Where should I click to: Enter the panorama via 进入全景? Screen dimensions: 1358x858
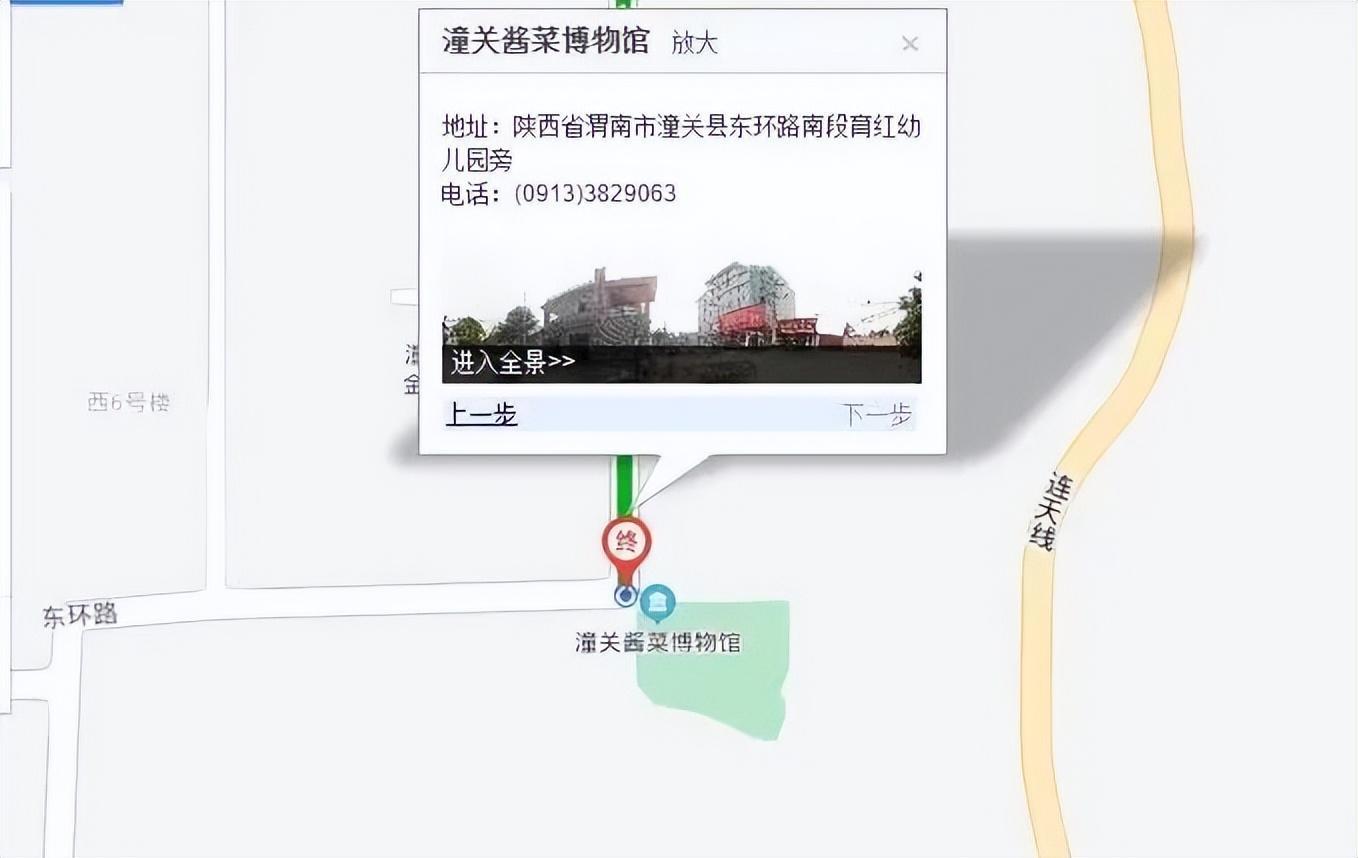tap(513, 362)
